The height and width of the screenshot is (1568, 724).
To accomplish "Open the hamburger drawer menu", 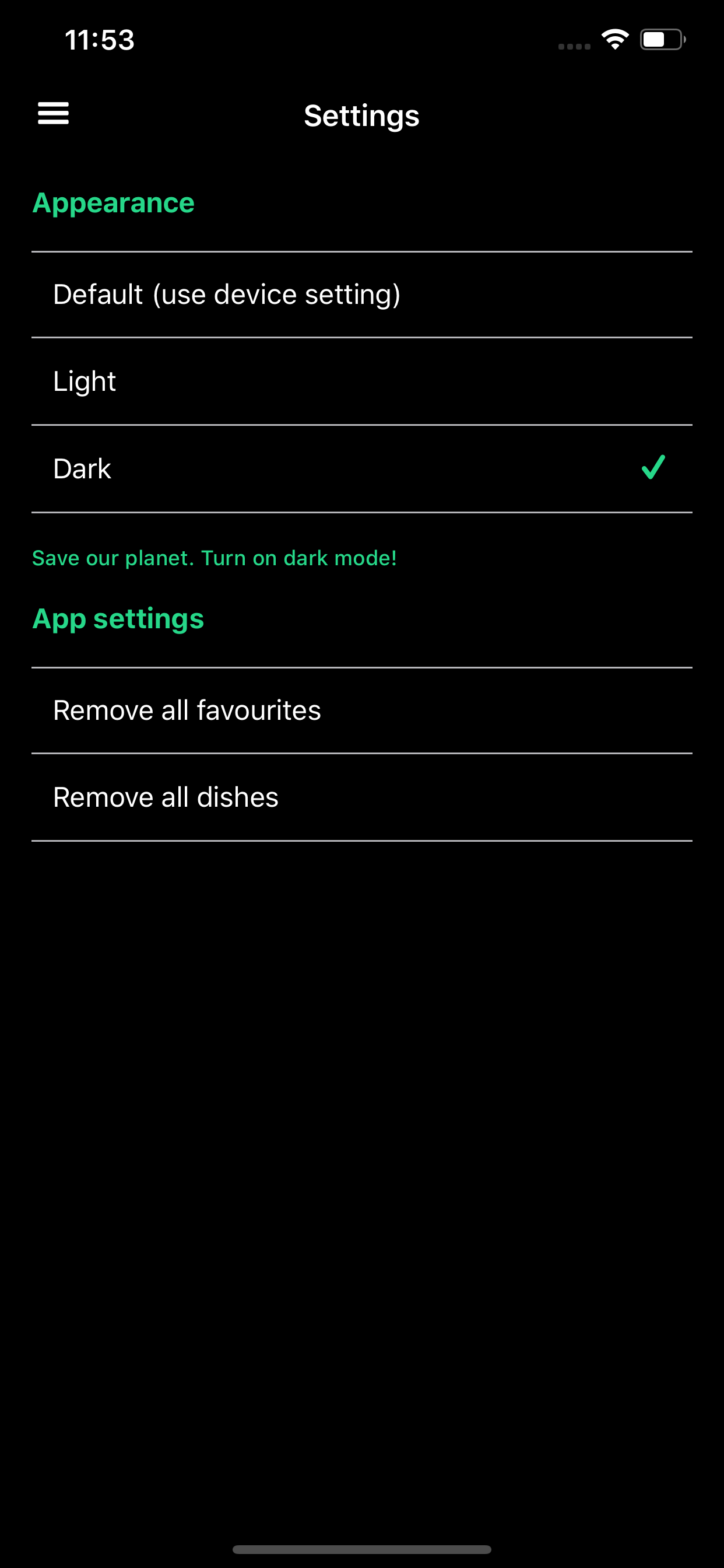I will (54, 113).
